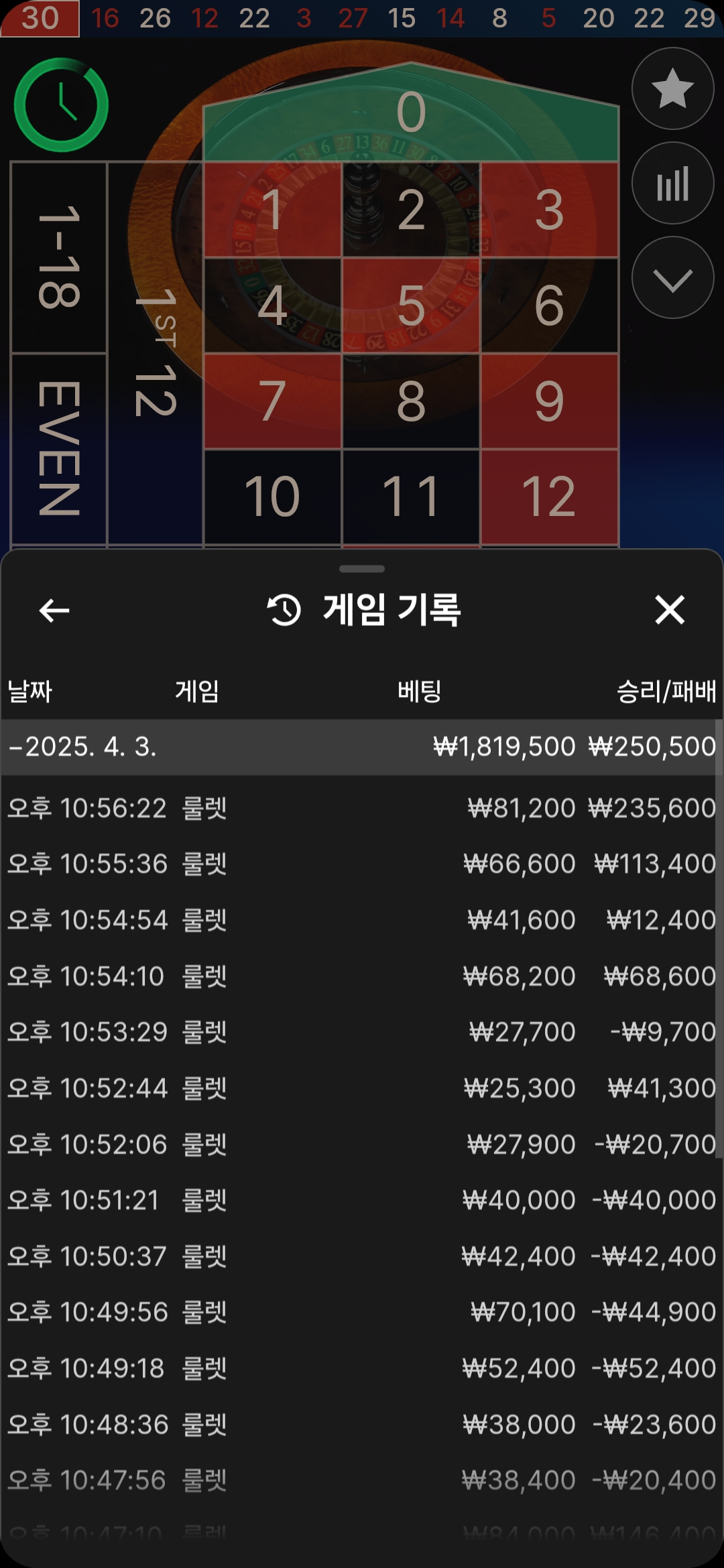Collapse the 2025. 4. 3. date group
The width and height of the screenshot is (724, 1568).
click(x=362, y=746)
